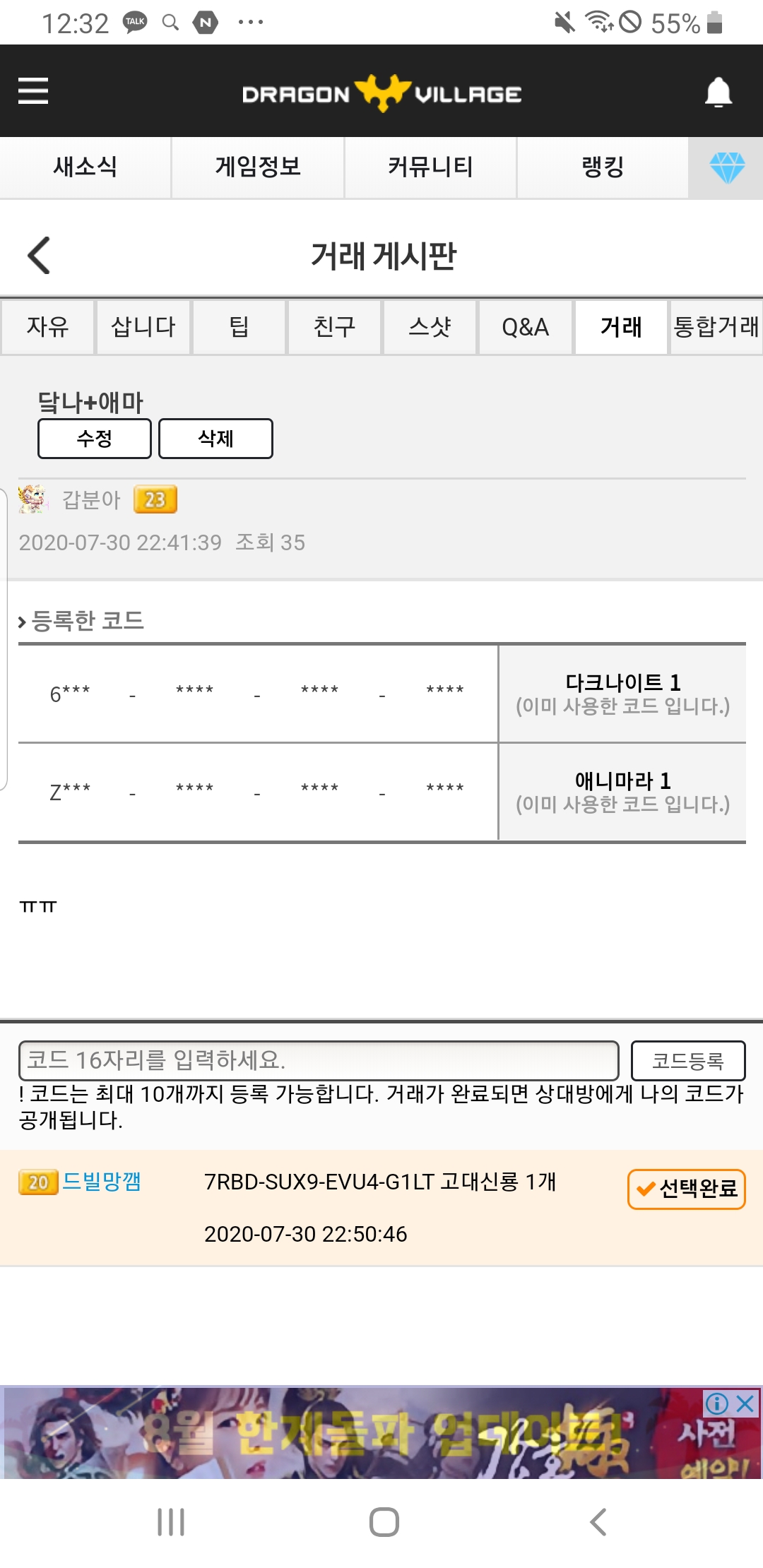Open the 커뮤니티 menu
The height and width of the screenshot is (1568, 763).
click(x=430, y=167)
